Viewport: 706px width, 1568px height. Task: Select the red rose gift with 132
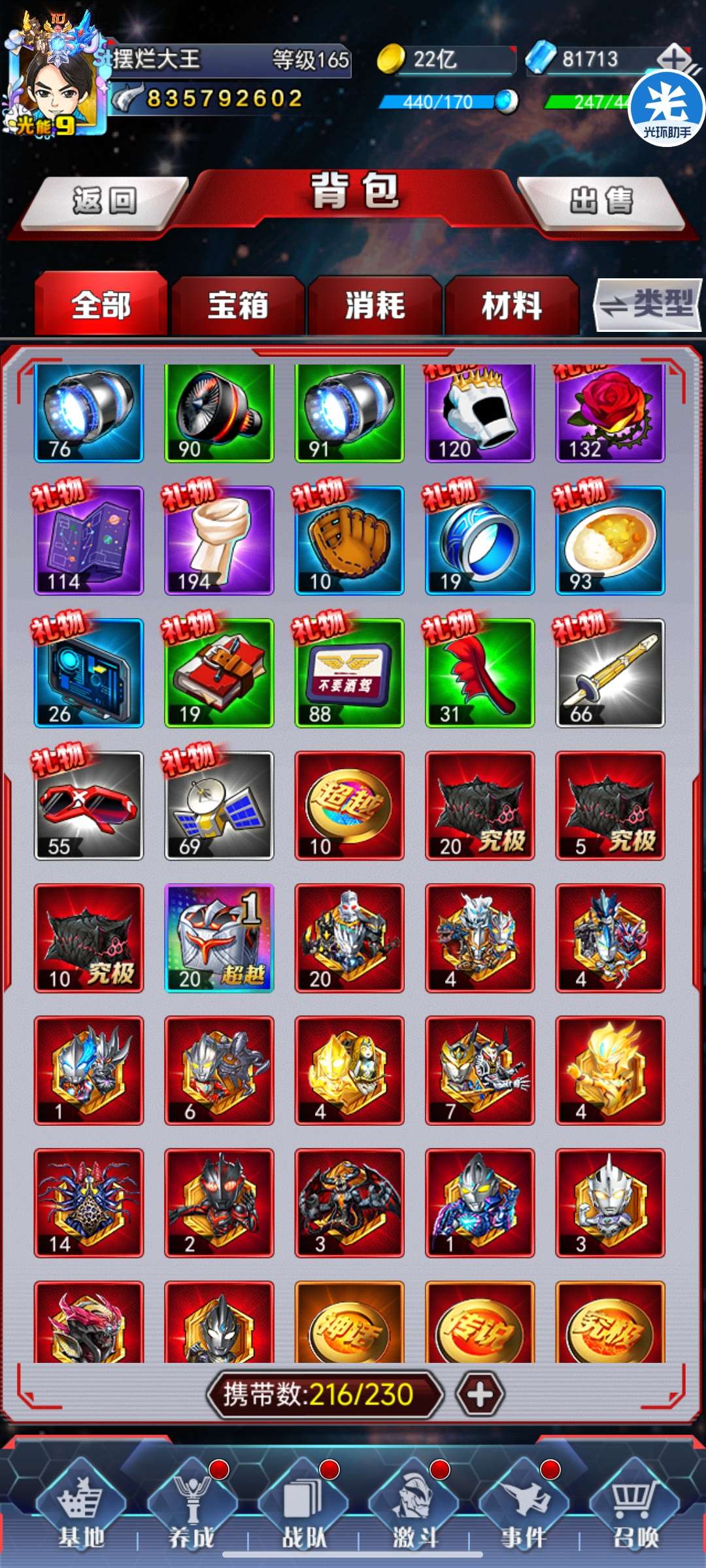(x=610, y=413)
